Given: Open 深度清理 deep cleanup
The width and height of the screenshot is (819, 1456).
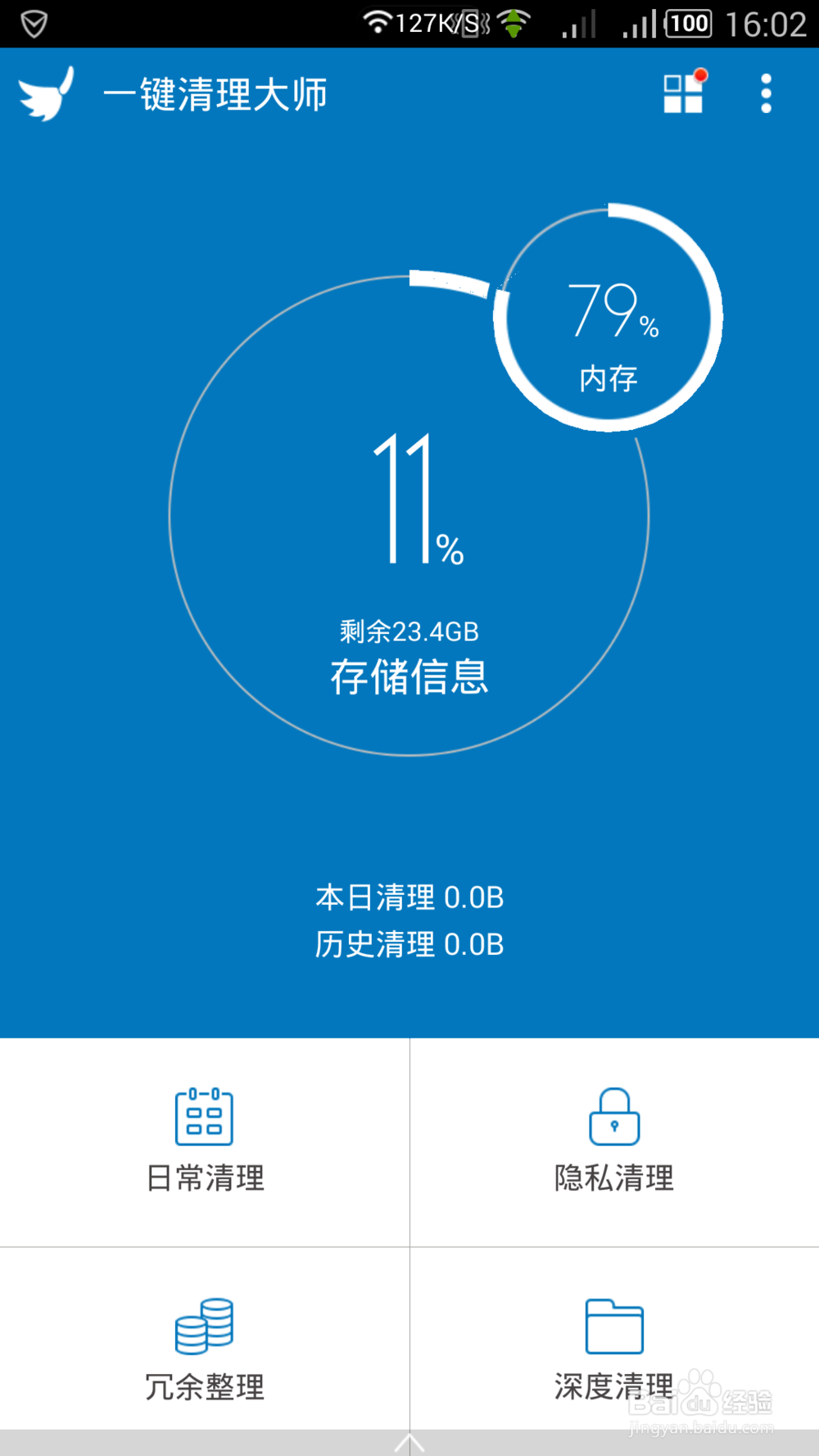Looking at the screenshot, I should coord(614,1339).
